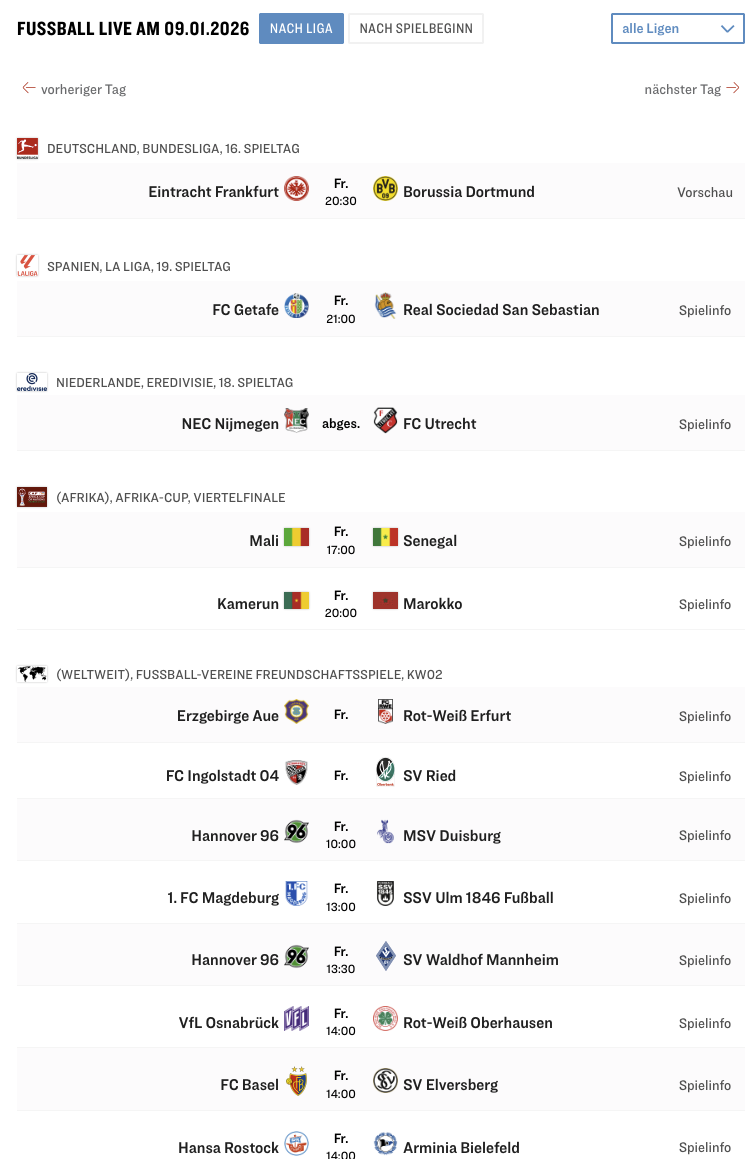
Task: Select the Real Sociedad San Sebastian team
Action: click(x=501, y=310)
